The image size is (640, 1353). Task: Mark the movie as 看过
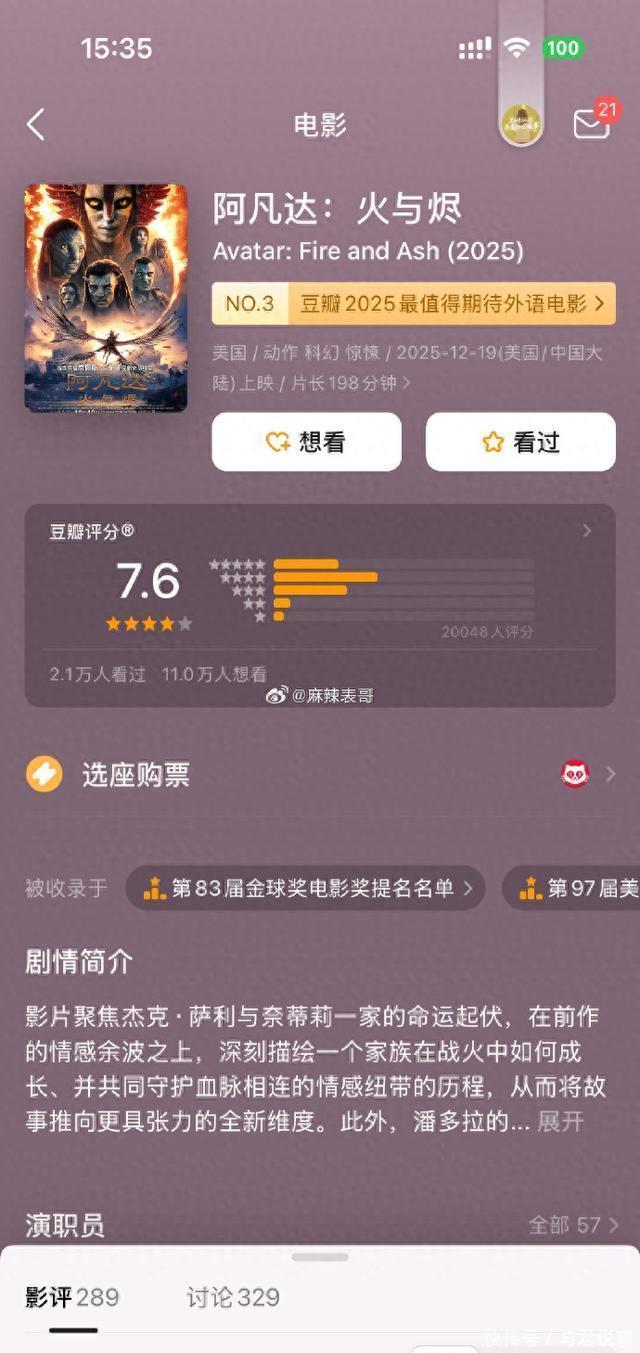point(520,442)
